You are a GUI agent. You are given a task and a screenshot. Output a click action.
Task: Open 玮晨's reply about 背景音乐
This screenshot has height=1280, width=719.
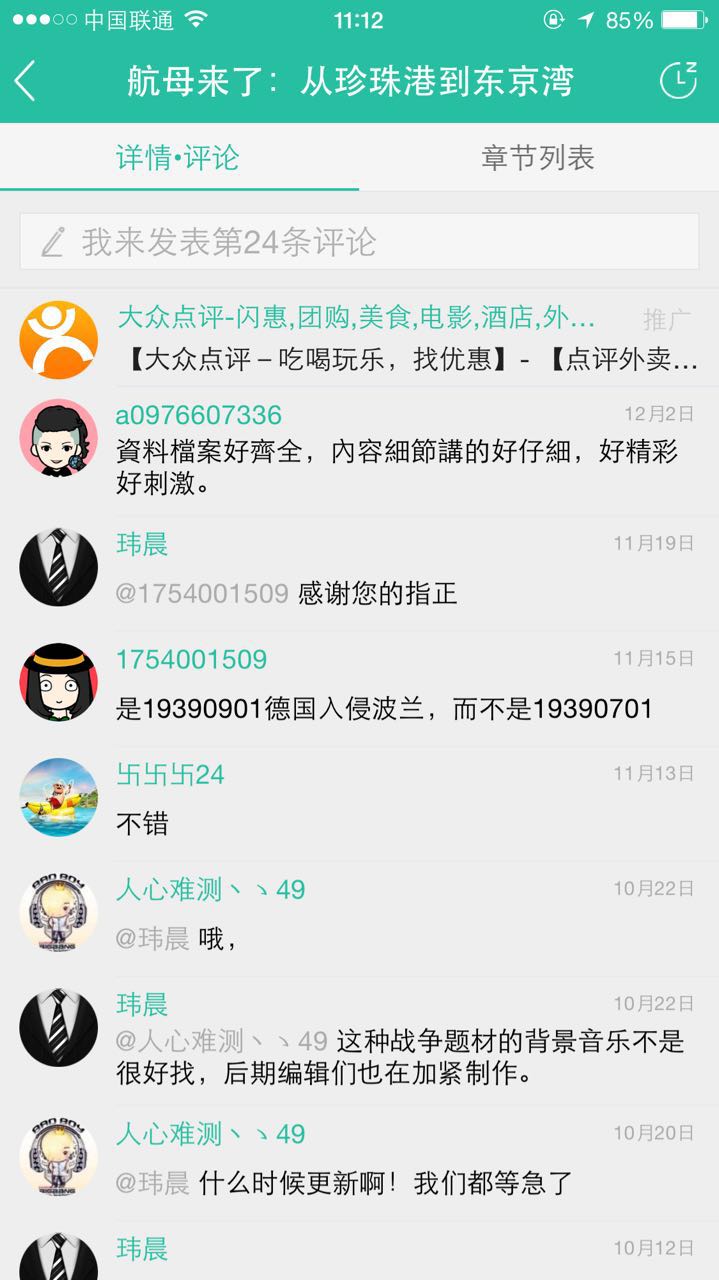(x=359, y=1040)
